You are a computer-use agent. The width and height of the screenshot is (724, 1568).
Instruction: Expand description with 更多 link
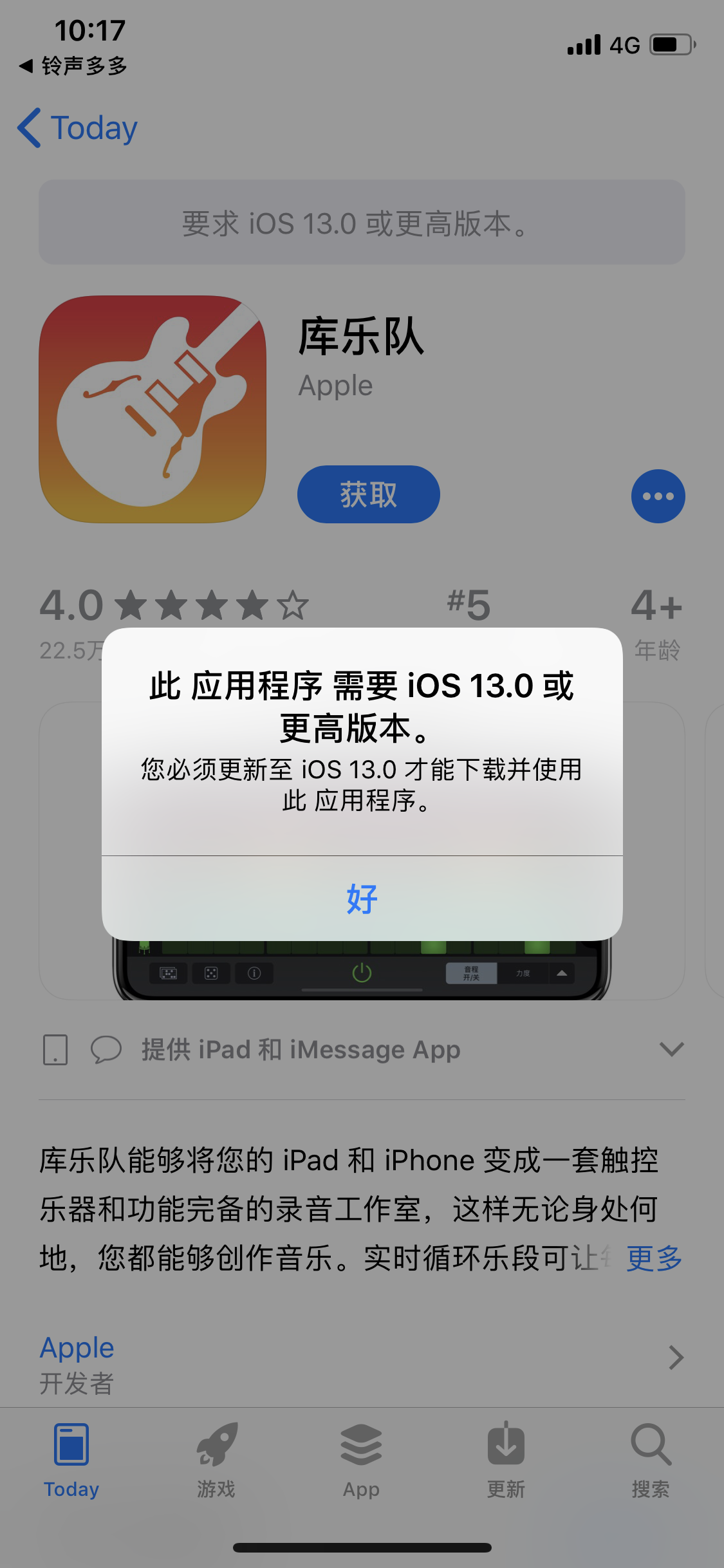[654, 1258]
